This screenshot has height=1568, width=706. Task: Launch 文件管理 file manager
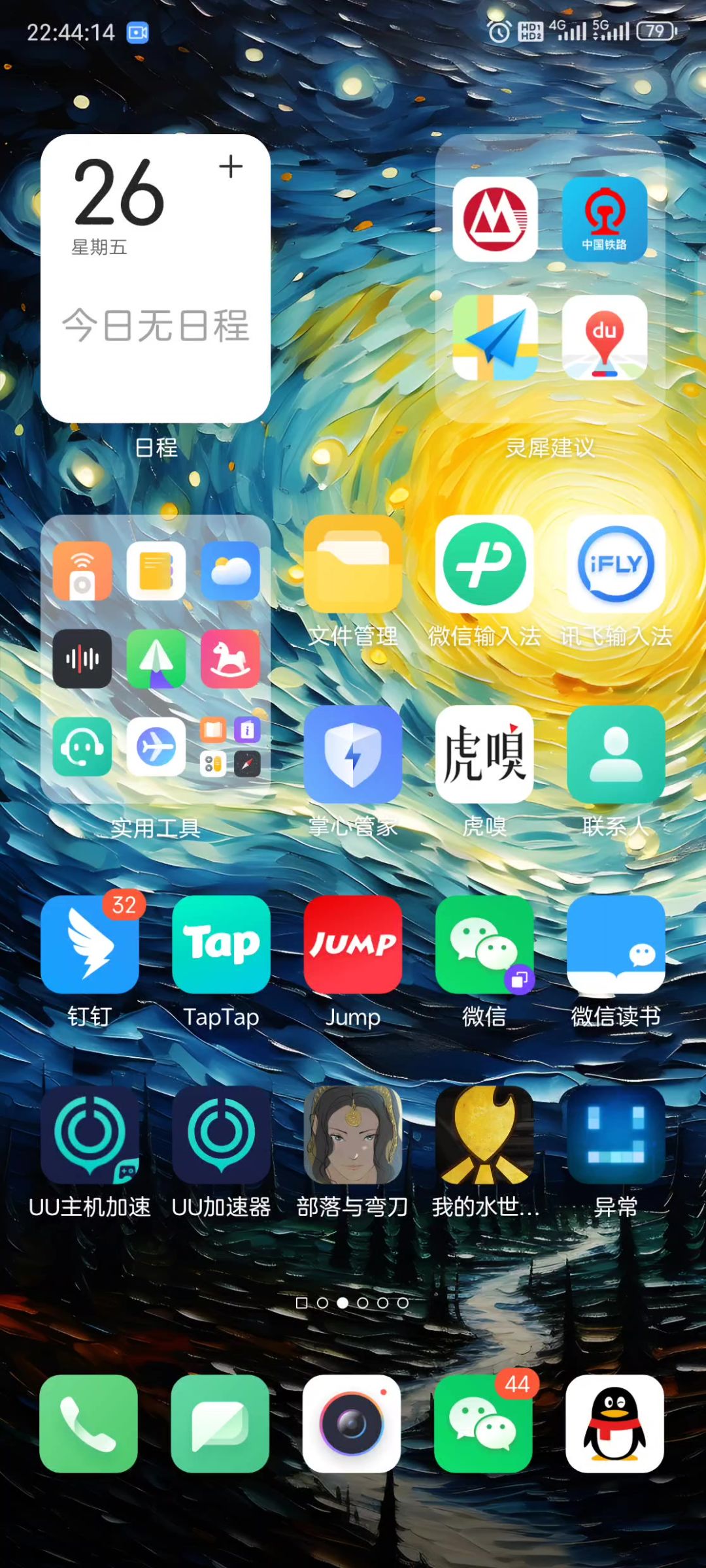click(x=353, y=564)
